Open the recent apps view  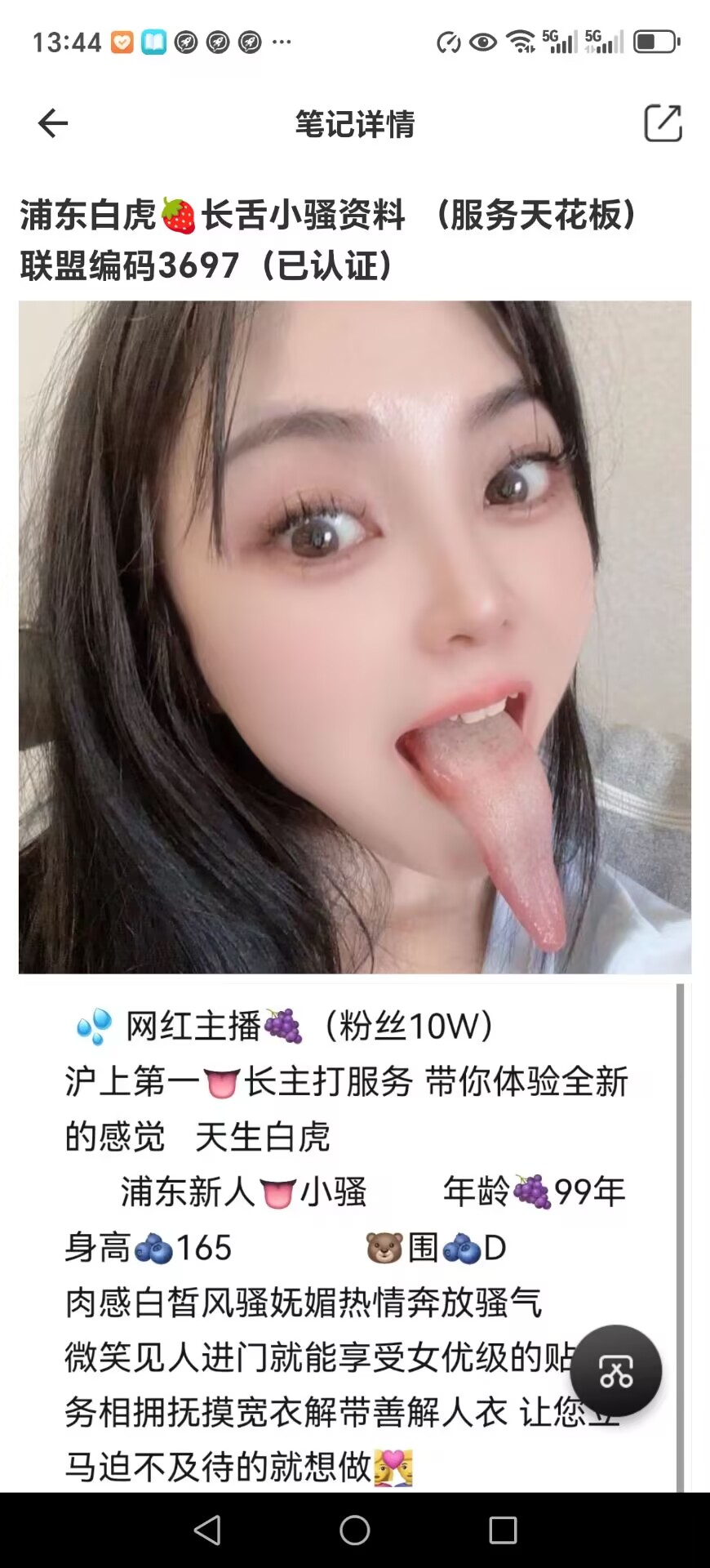click(503, 1530)
